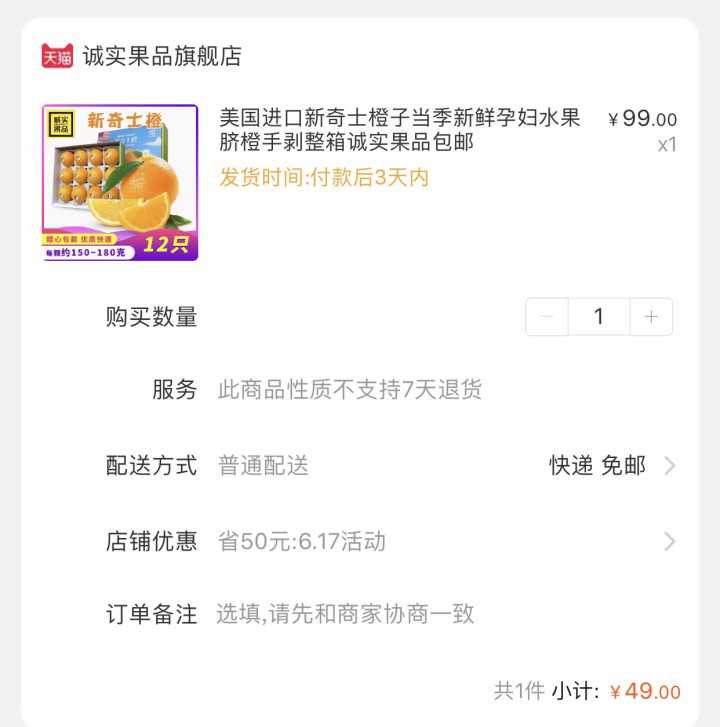Edit the quantity number field
Viewport: 720px width, 727px height.
pos(599,317)
